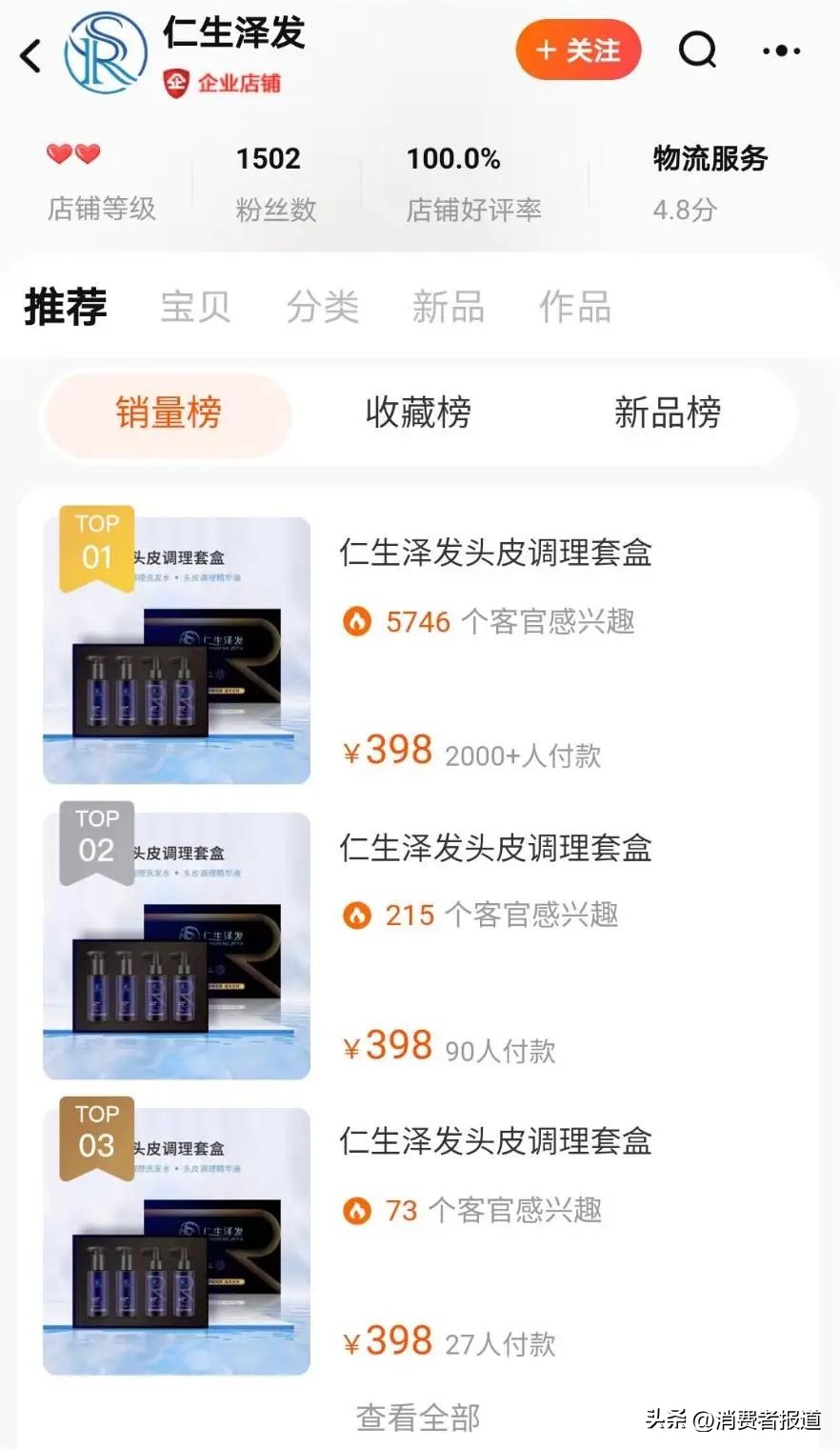Open the 分类 category tab
Screen dimensions: 840x1449
coord(321,307)
